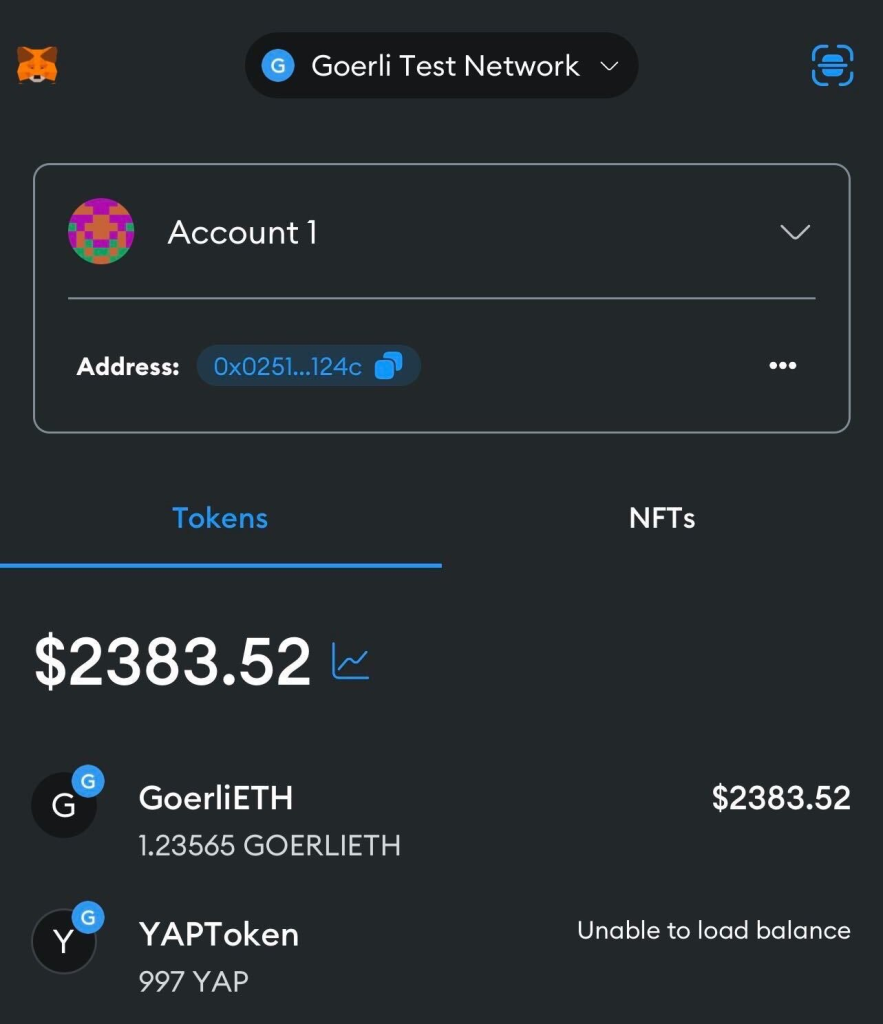Copy the address 0x0251...124c
The height and width of the screenshot is (1024, 883).
click(387, 367)
